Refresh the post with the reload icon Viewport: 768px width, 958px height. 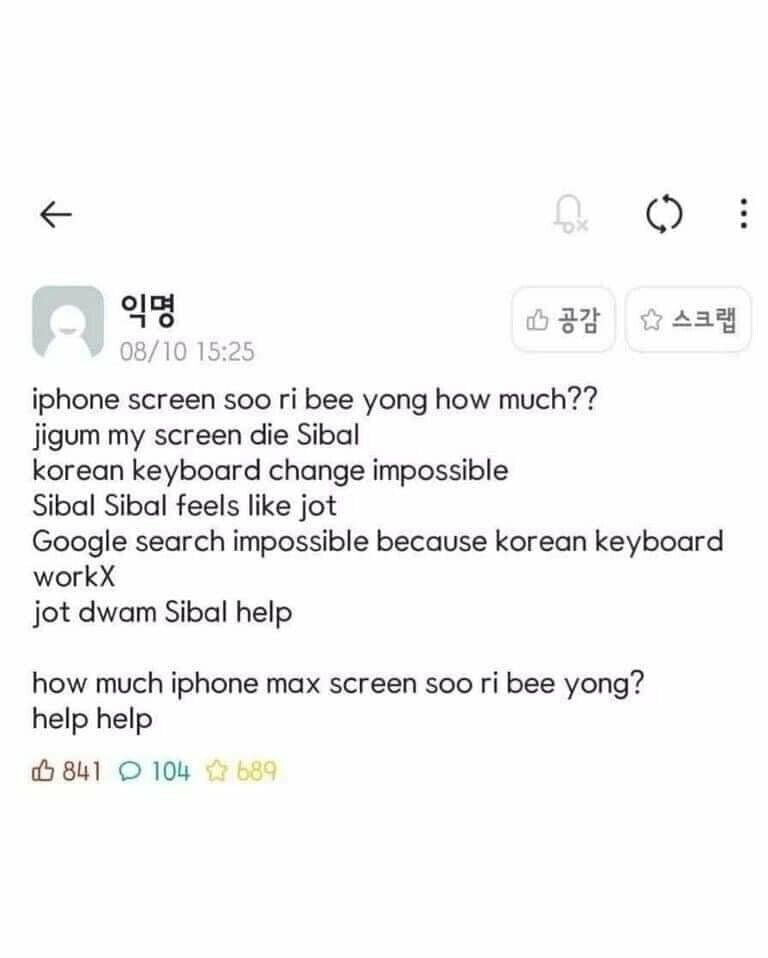tap(664, 213)
